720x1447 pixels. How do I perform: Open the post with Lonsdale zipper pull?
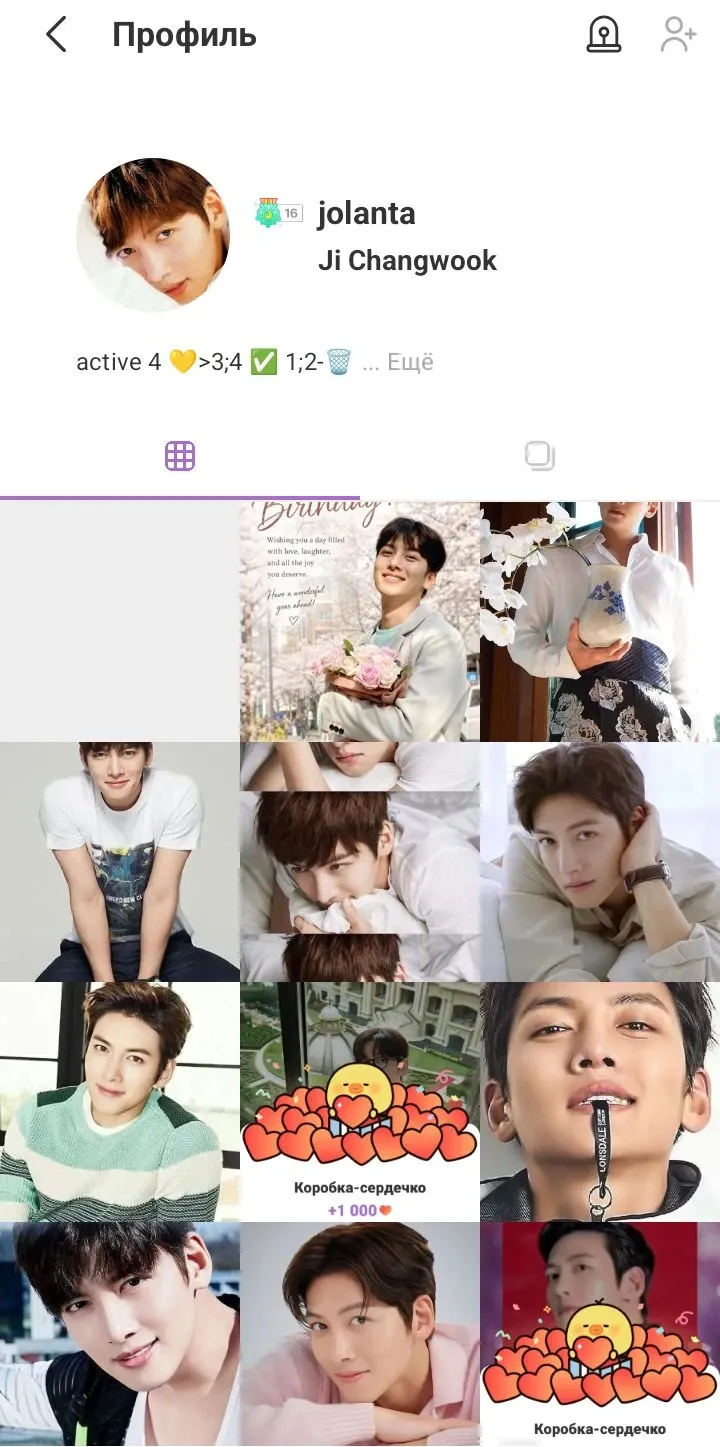(x=600, y=1102)
